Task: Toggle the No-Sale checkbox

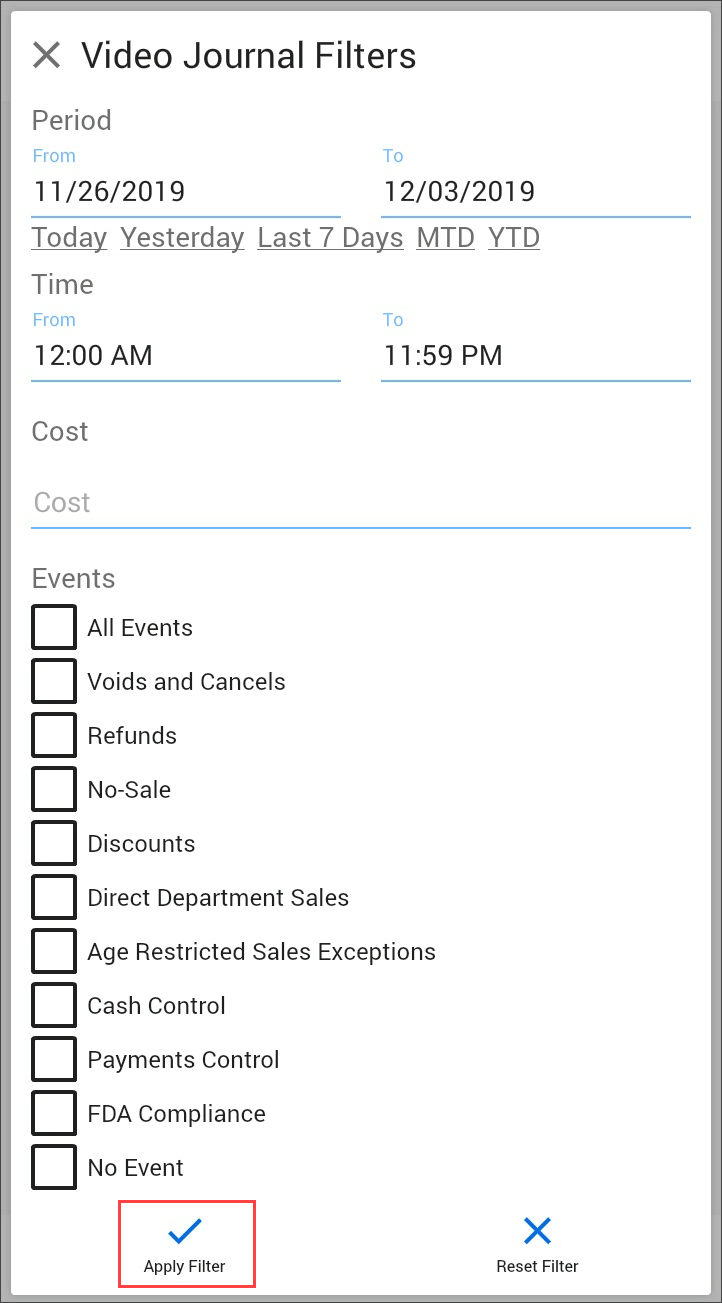Action: (54, 789)
